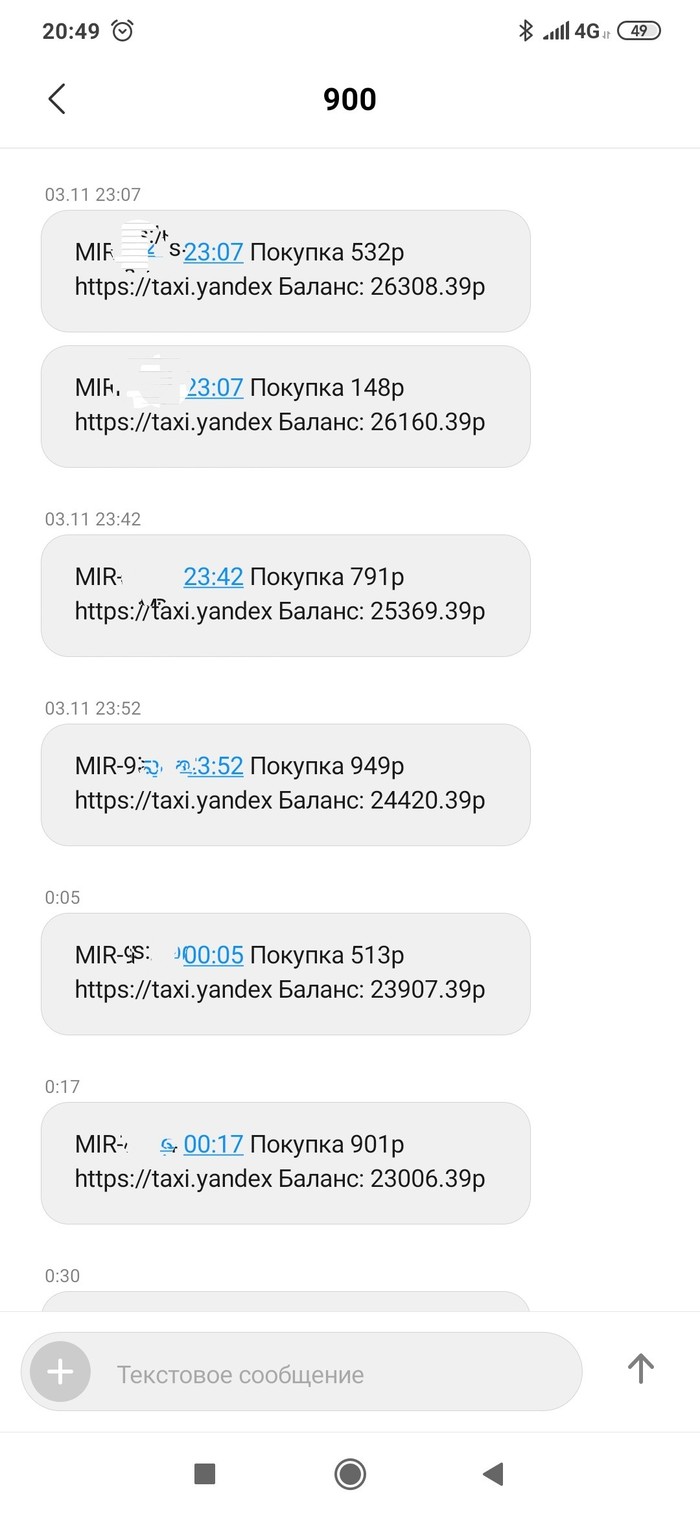Tap the 23:07 link in the 148р message

(215, 387)
